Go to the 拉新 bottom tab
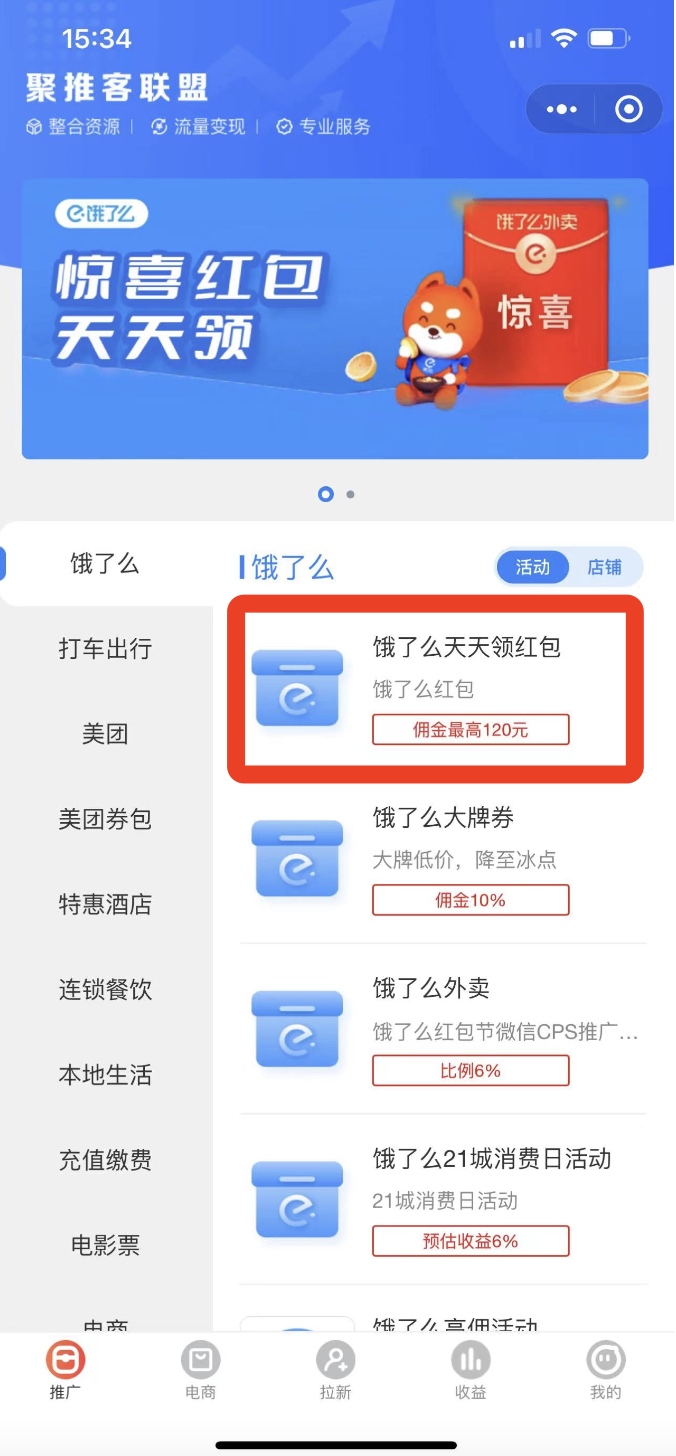Viewport: 676px width, 1456px height. pos(336,1370)
